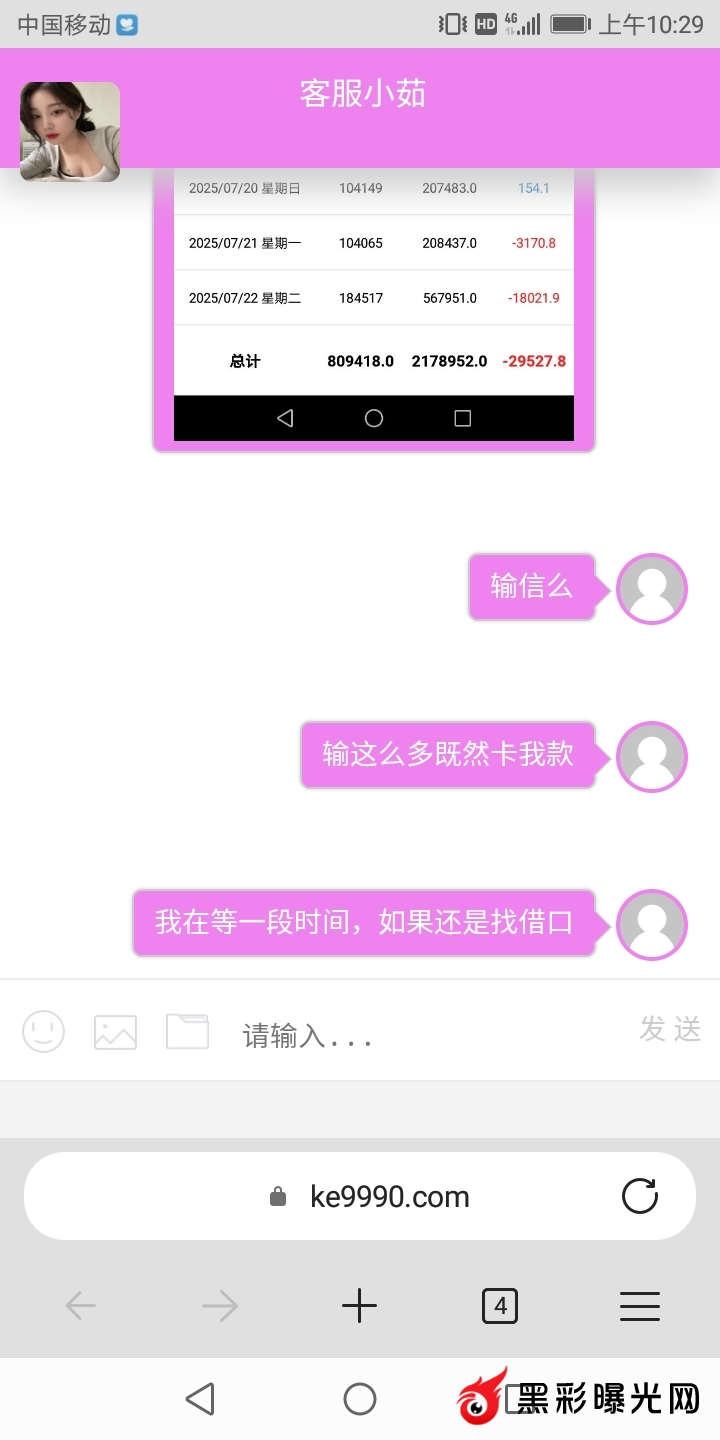The height and width of the screenshot is (1440, 720).
Task: Open the file attachment folder
Action: (187, 1031)
